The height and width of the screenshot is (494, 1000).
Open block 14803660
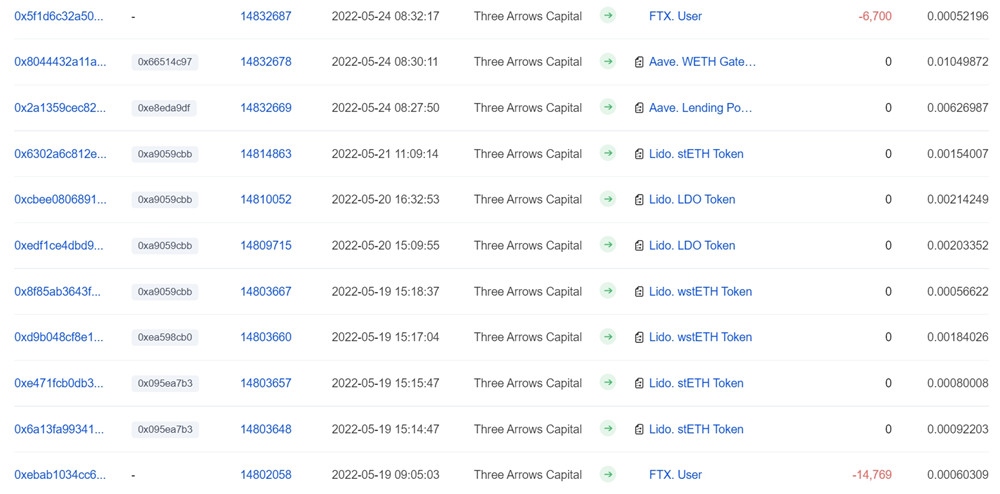click(266, 338)
